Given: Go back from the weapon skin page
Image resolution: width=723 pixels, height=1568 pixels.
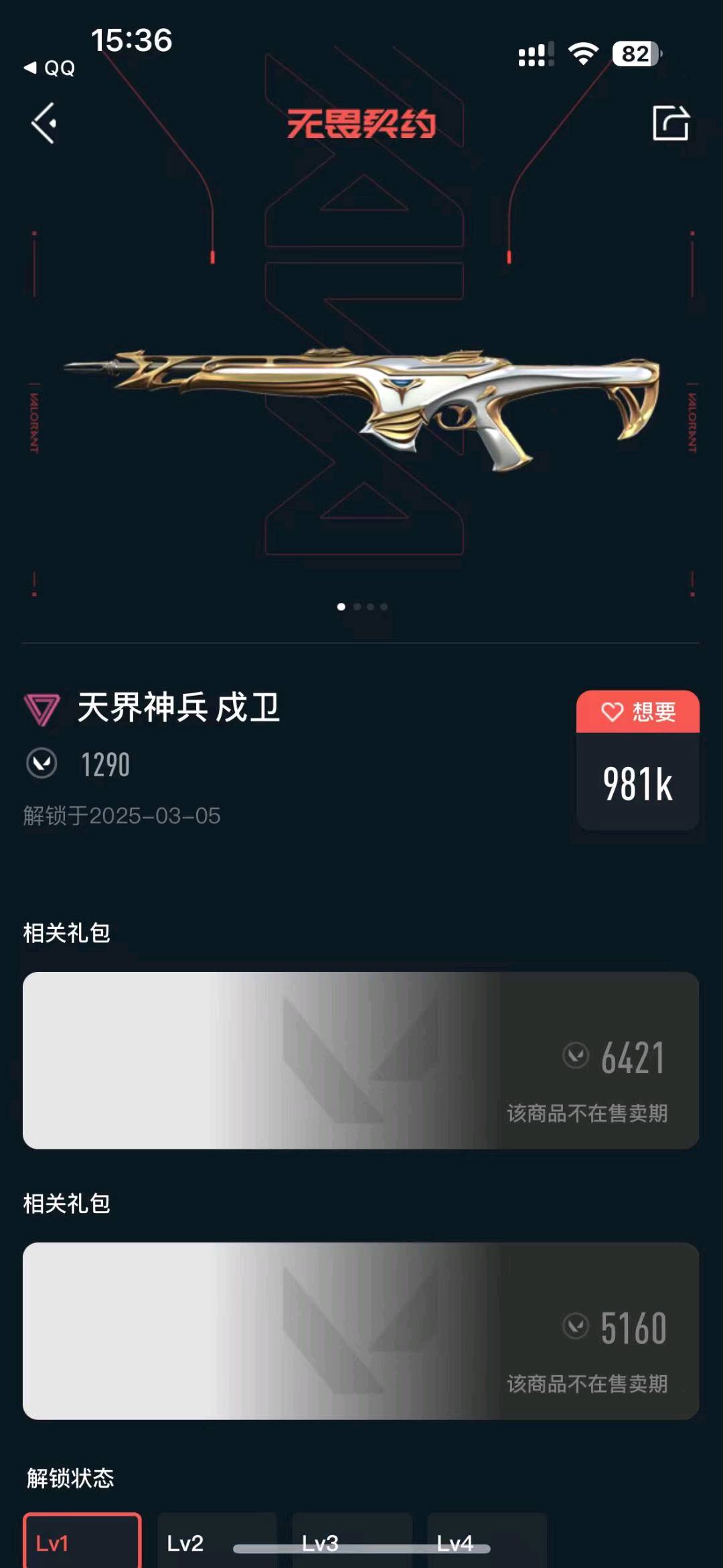Looking at the screenshot, I should pyautogui.click(x=44, y=123).
